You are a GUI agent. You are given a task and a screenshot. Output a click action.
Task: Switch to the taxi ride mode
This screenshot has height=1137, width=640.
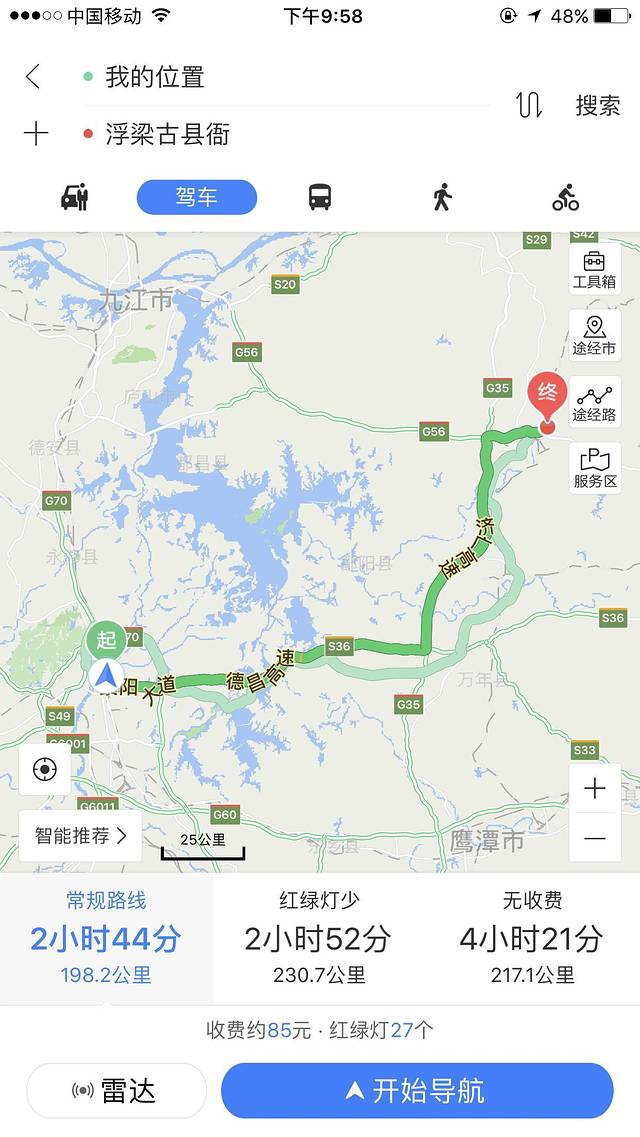click(75, 197)
